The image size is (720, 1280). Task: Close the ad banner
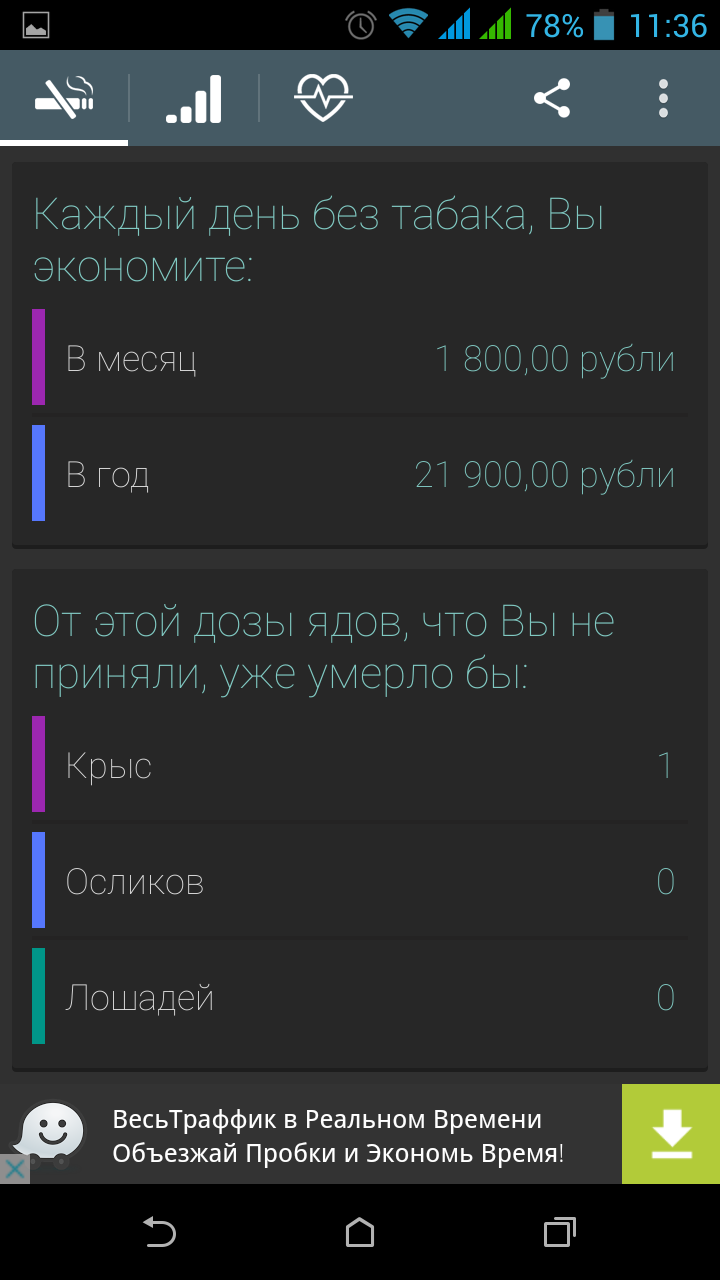tap(14, 1169)
